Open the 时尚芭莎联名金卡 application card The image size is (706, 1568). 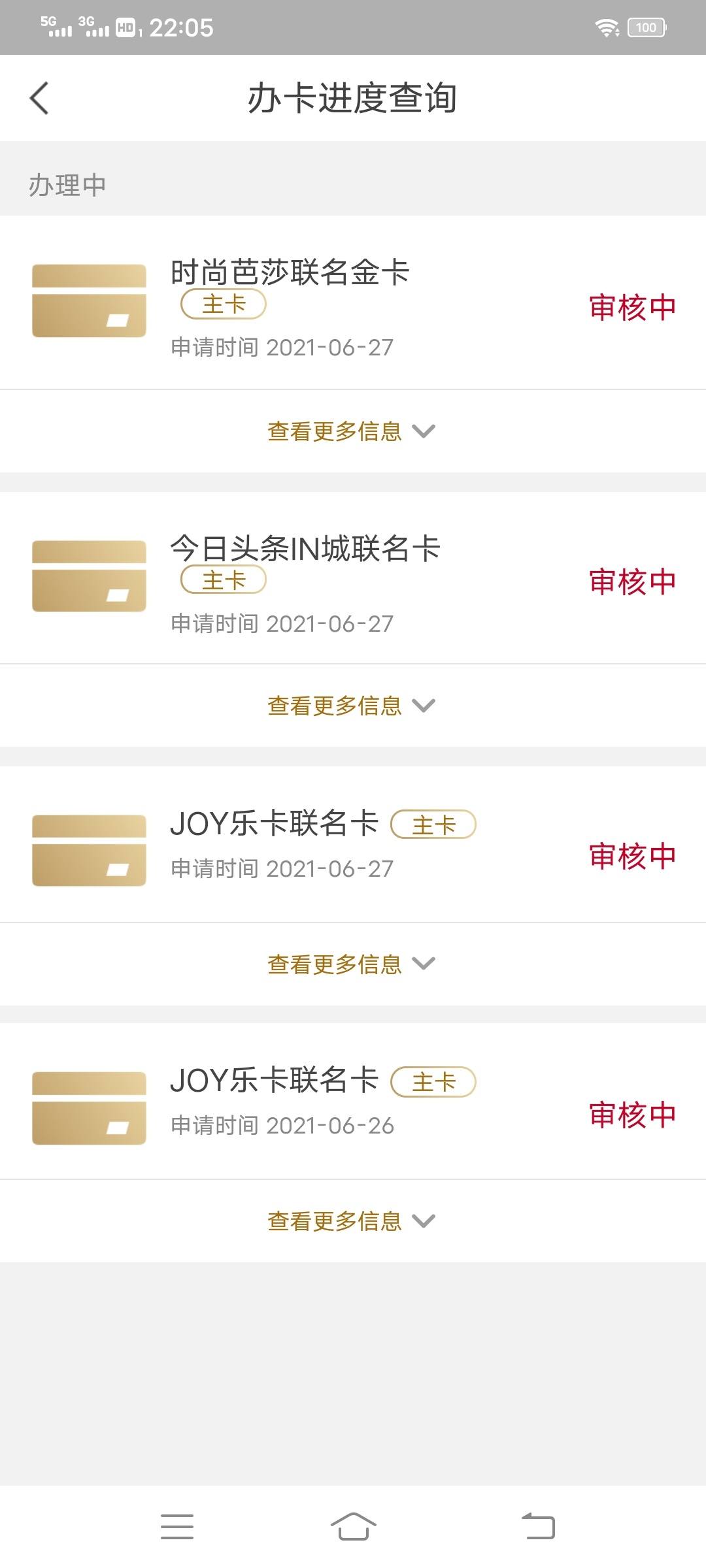(353, 302)
